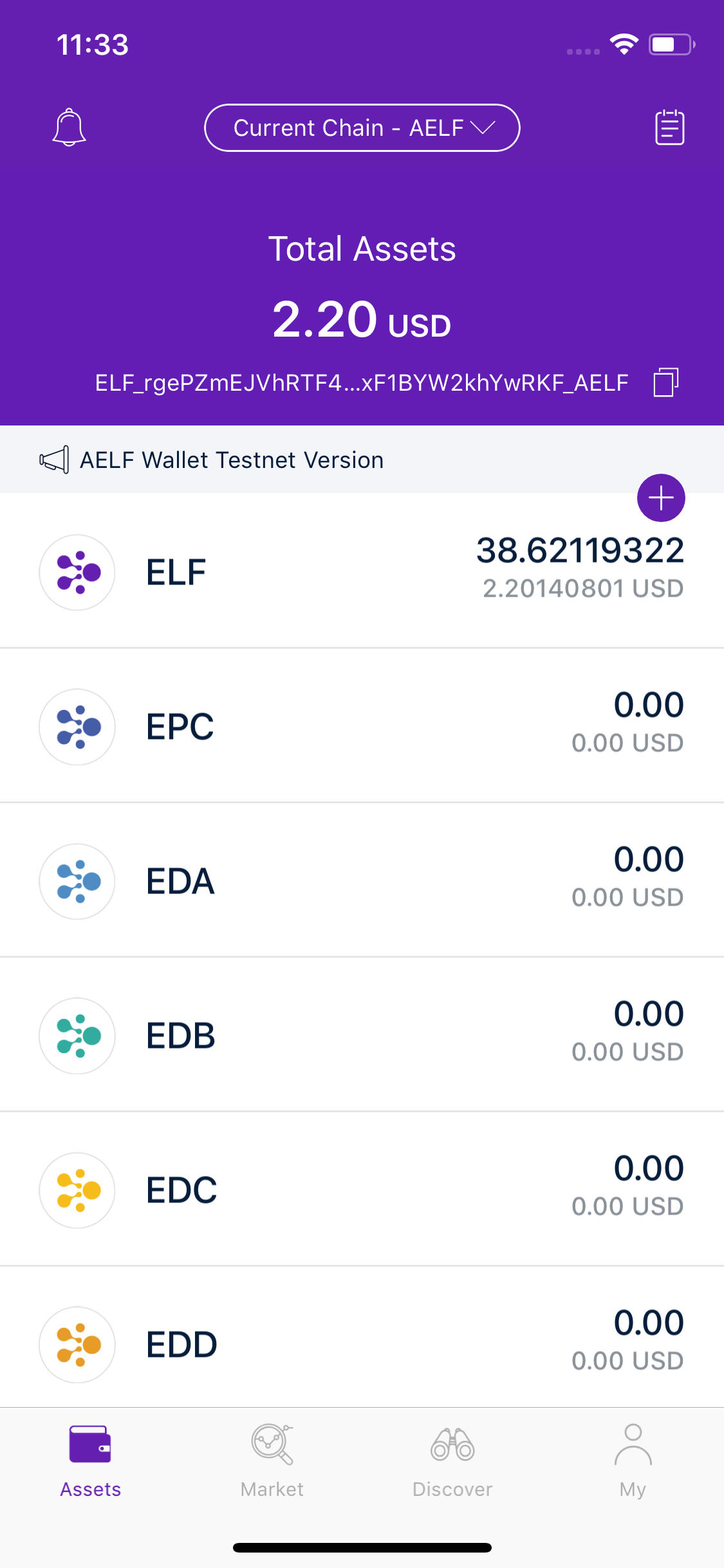Select the EPC token icon
724x1568 pixels.
[x=77, y=726]
